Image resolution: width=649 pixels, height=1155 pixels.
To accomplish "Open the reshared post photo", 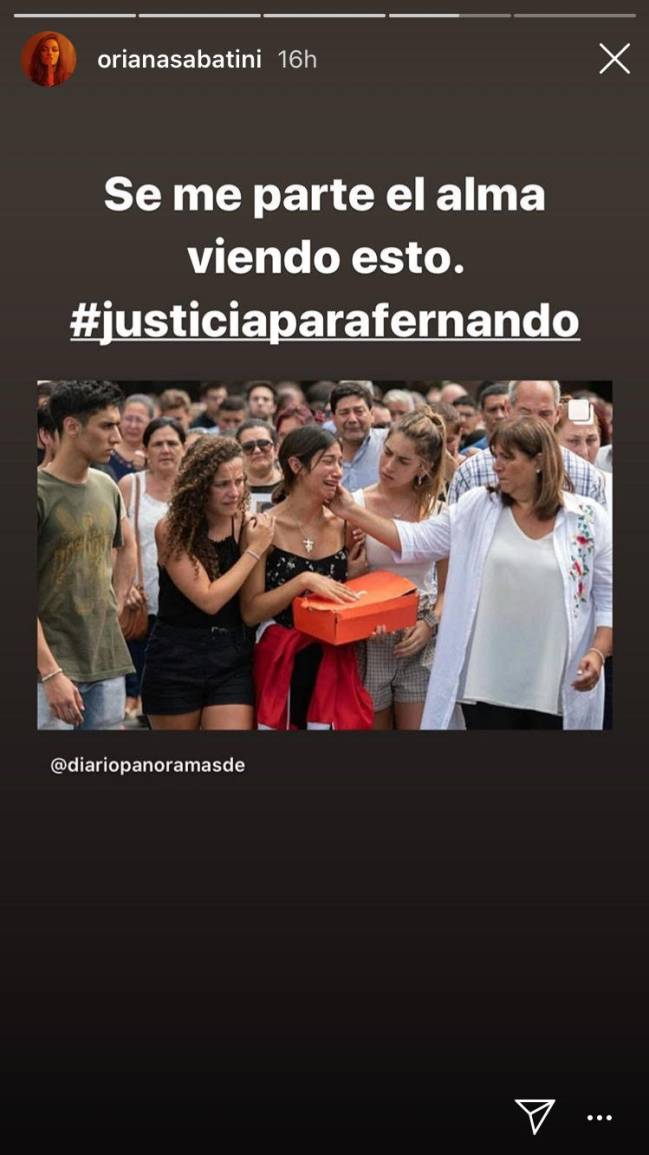I will (324, 555).
